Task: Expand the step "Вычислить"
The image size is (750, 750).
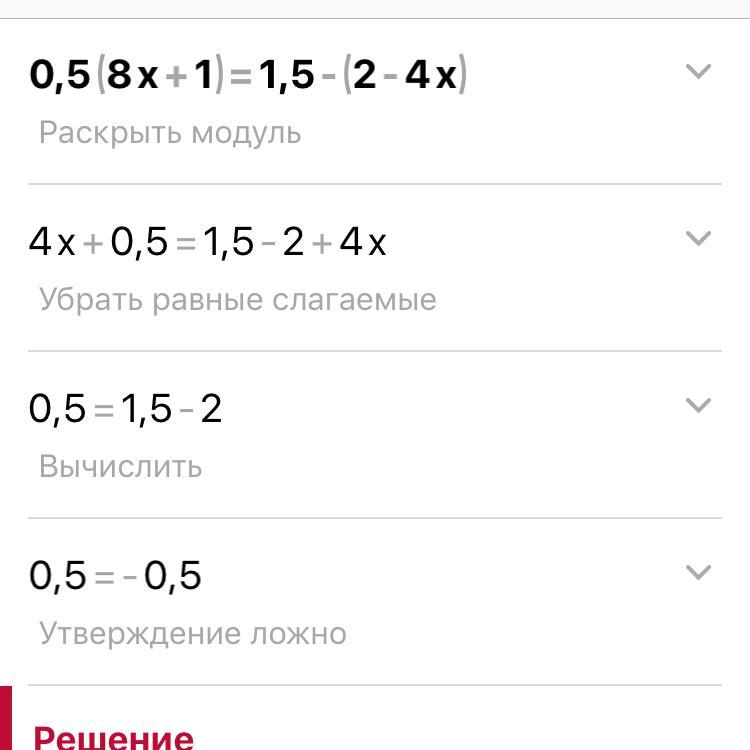Action: point(698,406)
